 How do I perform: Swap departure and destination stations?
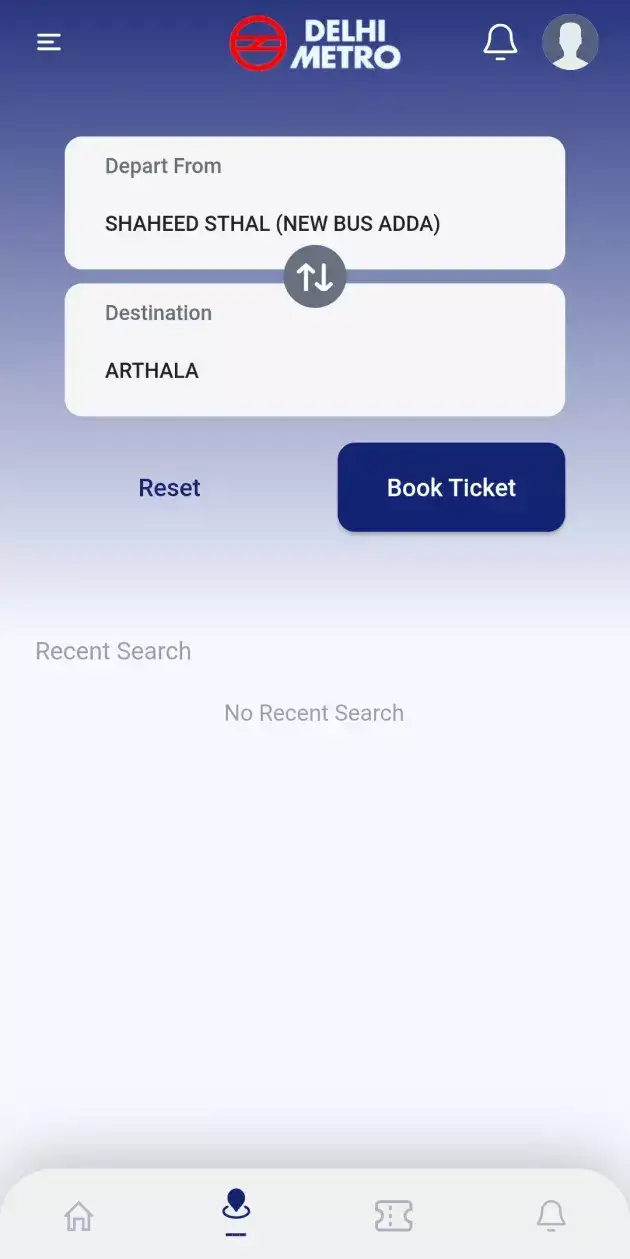(x=315, y=277)
